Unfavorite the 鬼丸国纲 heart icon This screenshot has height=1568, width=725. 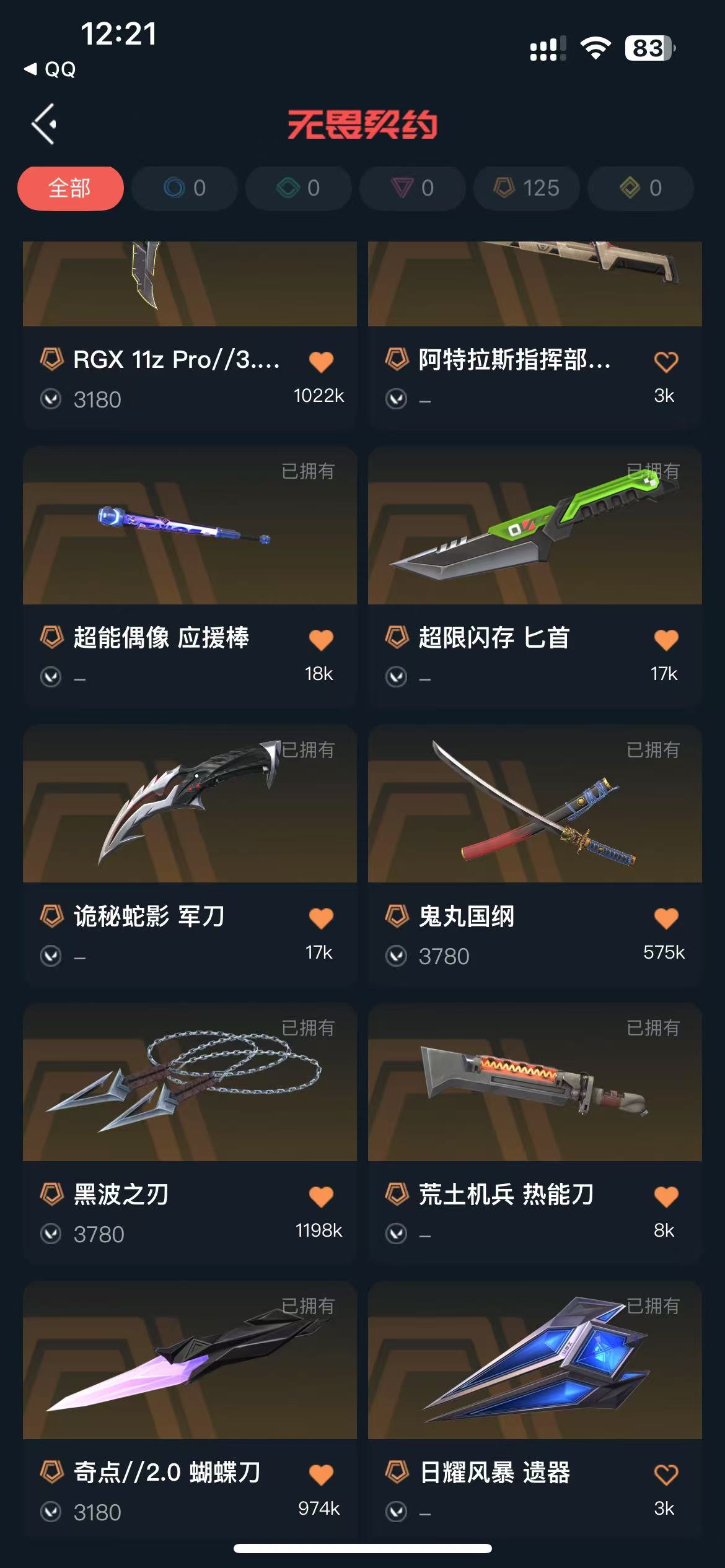click(666, 918)
